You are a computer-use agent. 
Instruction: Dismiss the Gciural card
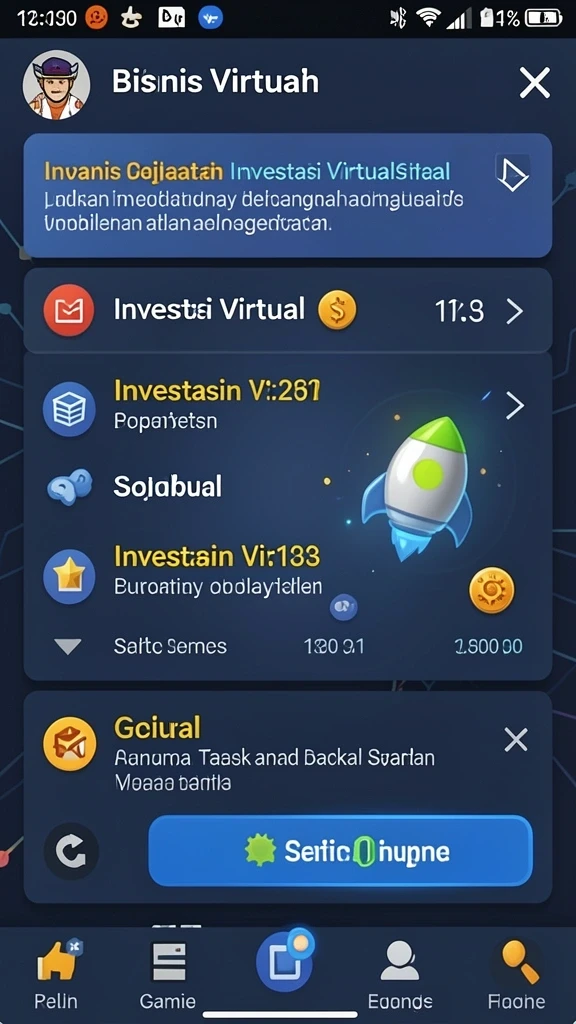[x=516, y=740]
